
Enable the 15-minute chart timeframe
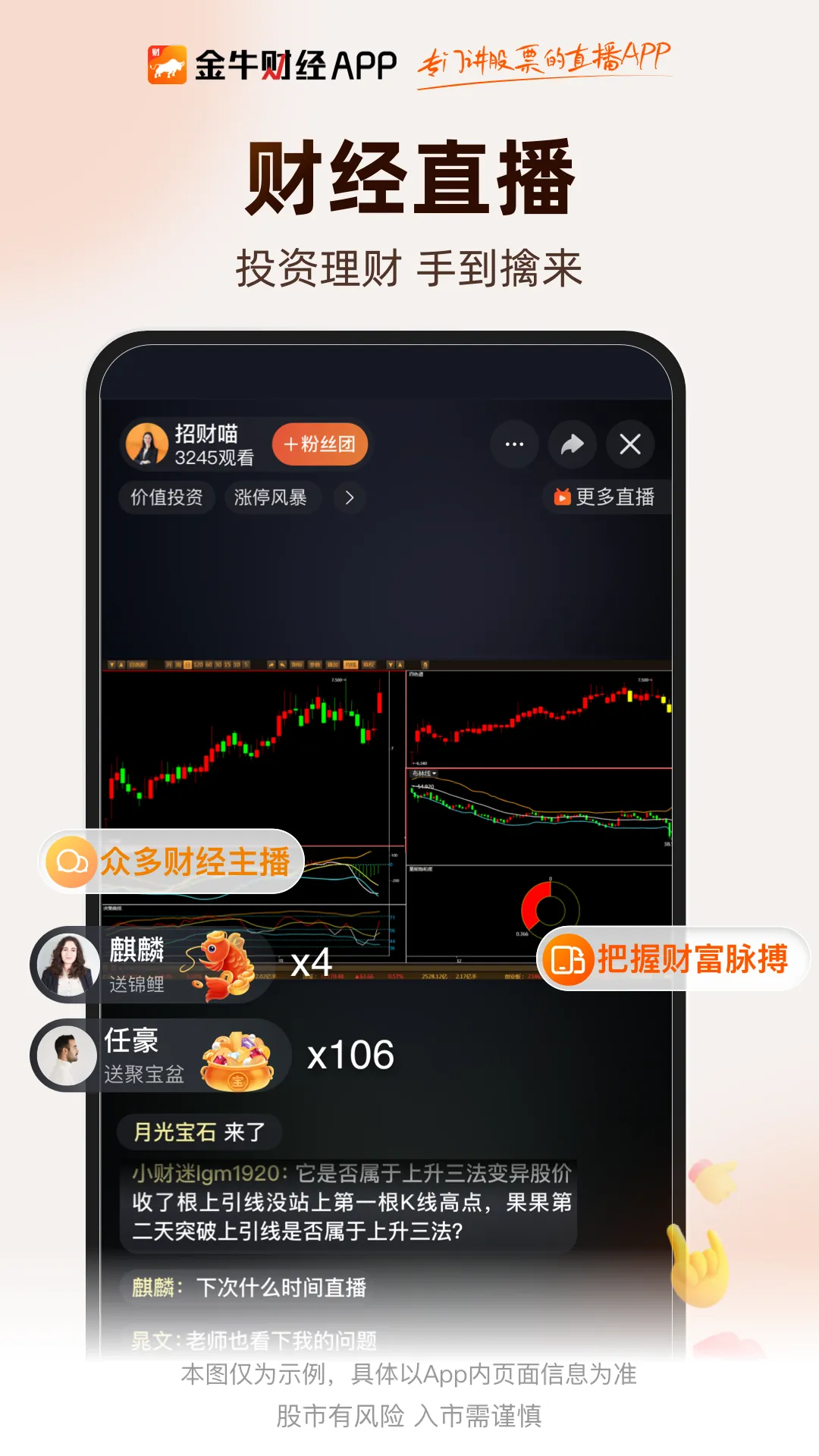point(227,664)
